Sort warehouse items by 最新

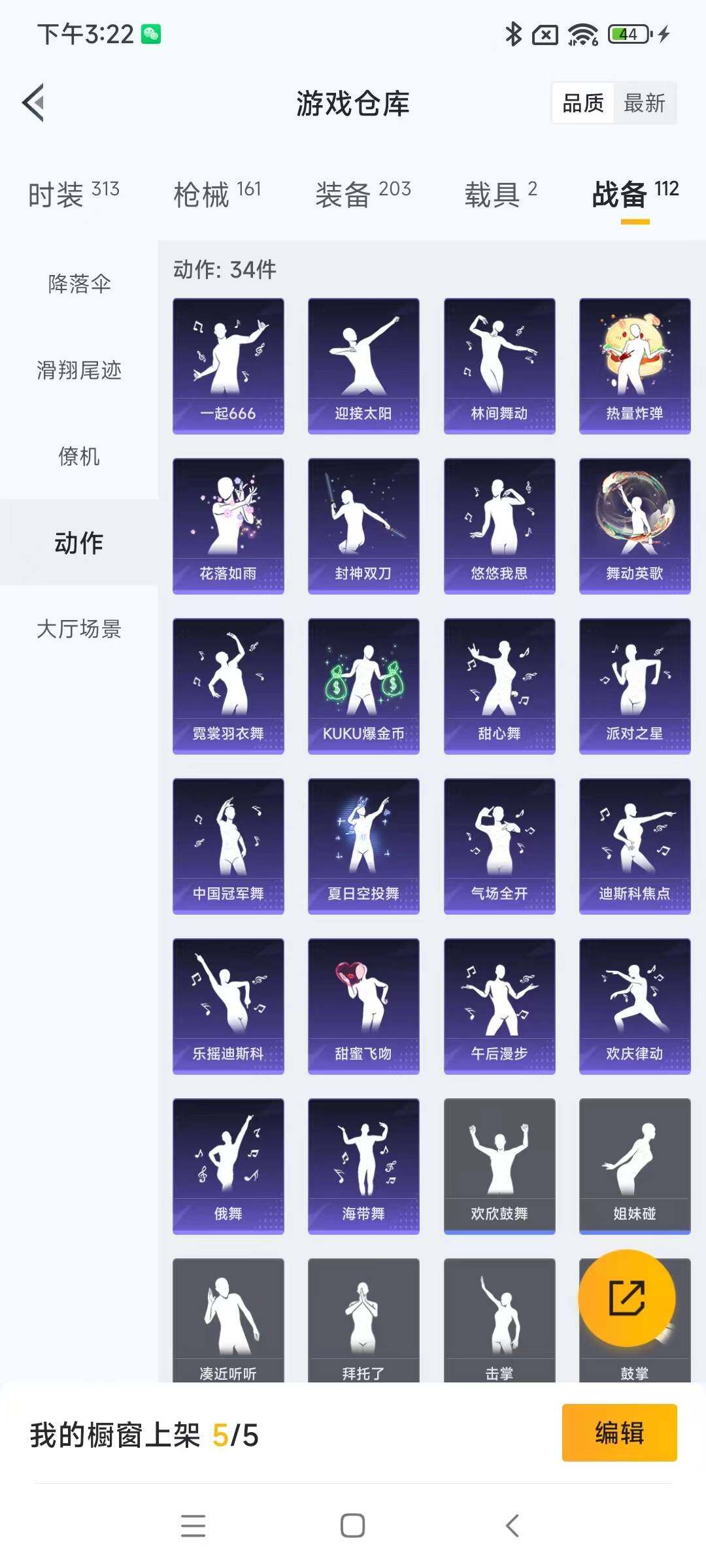point(645,103)
